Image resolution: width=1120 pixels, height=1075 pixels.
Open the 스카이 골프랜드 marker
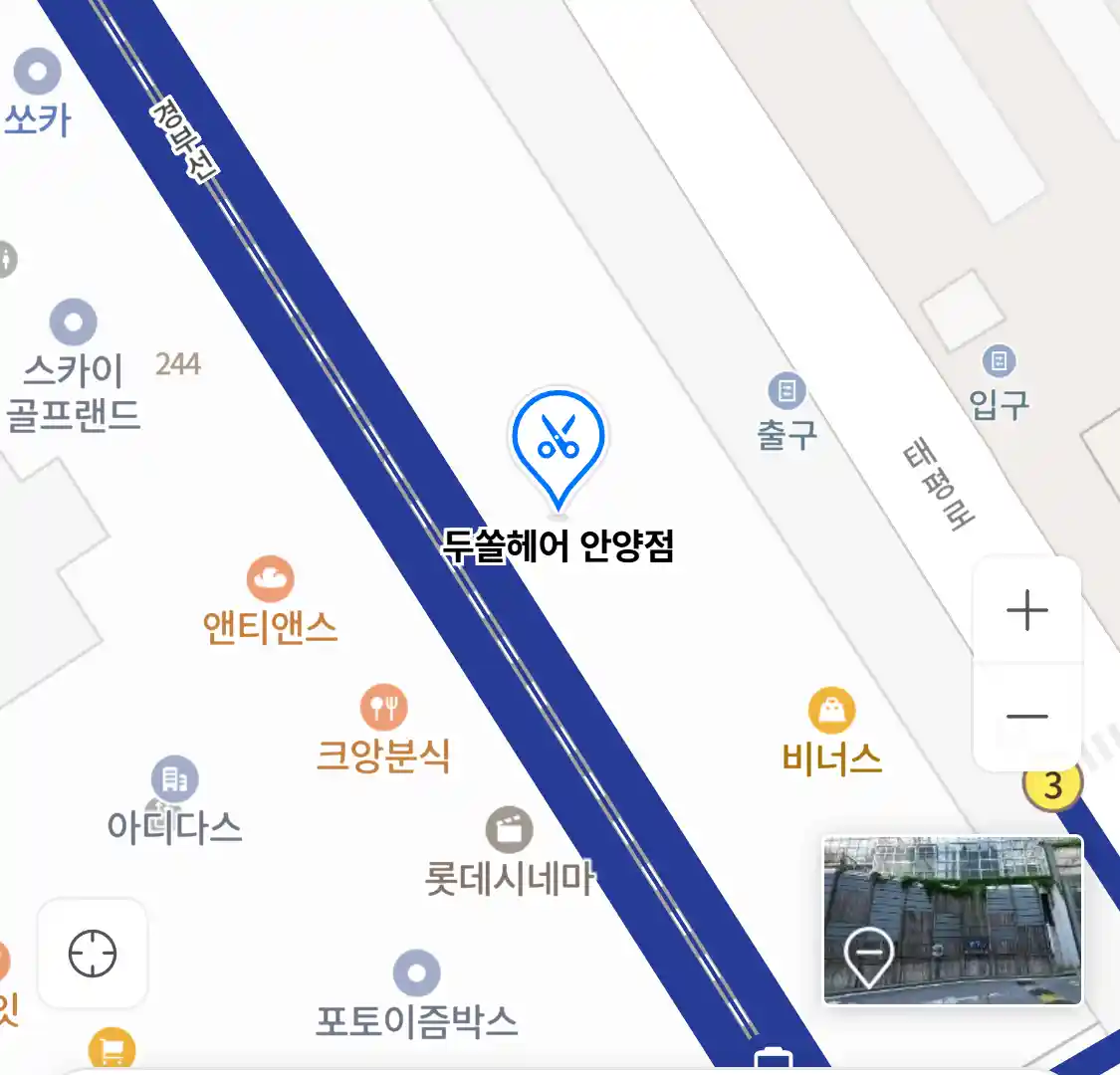74,322
